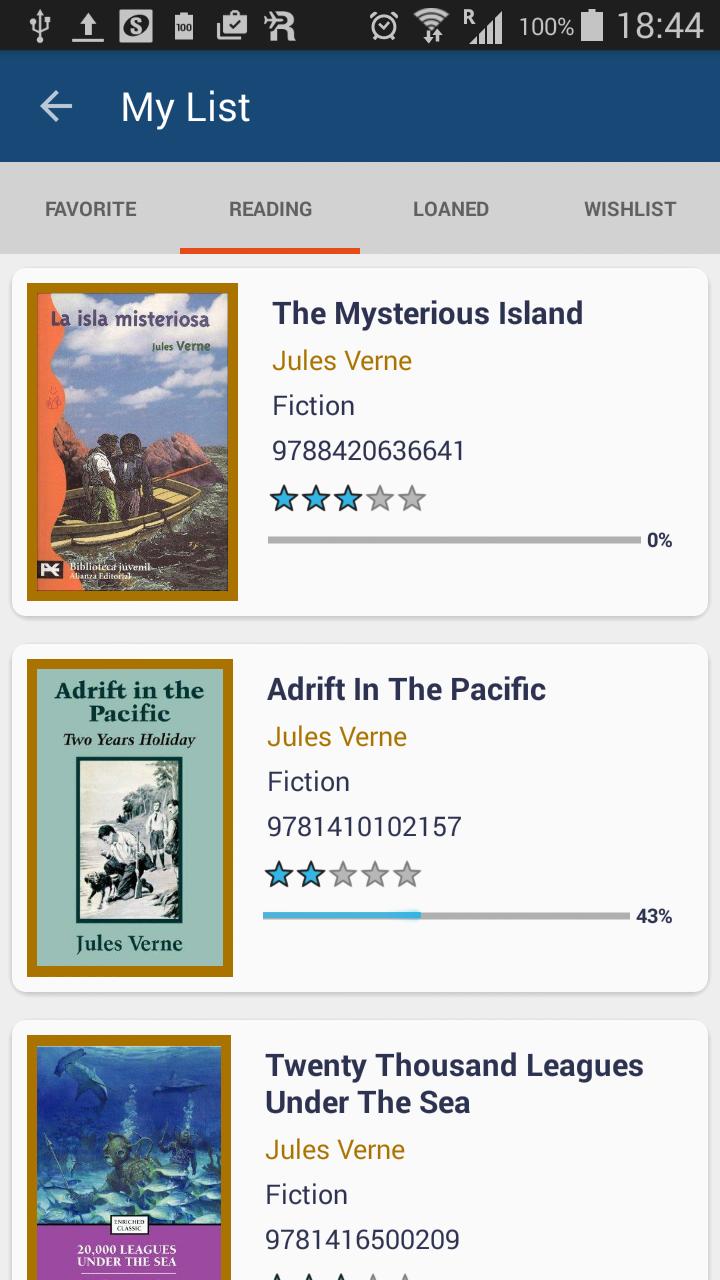This screenshot has height=1280, width=720.
Task: Open the WISHLIST tab
Action: (630, 209)
